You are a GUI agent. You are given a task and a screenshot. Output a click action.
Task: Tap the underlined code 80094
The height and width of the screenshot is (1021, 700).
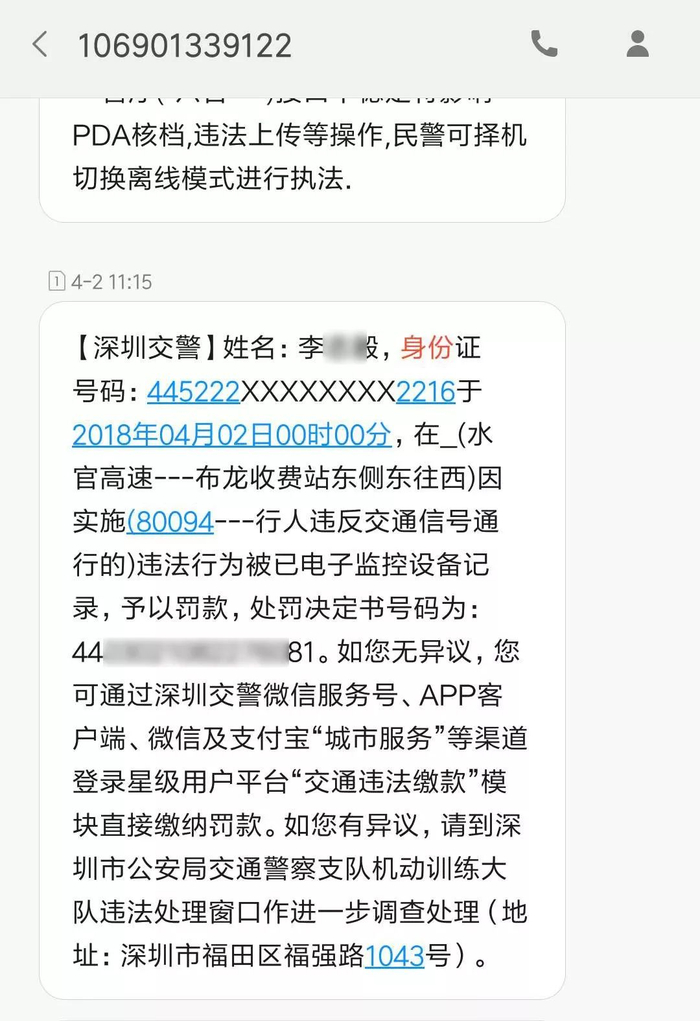click(171, 522)
